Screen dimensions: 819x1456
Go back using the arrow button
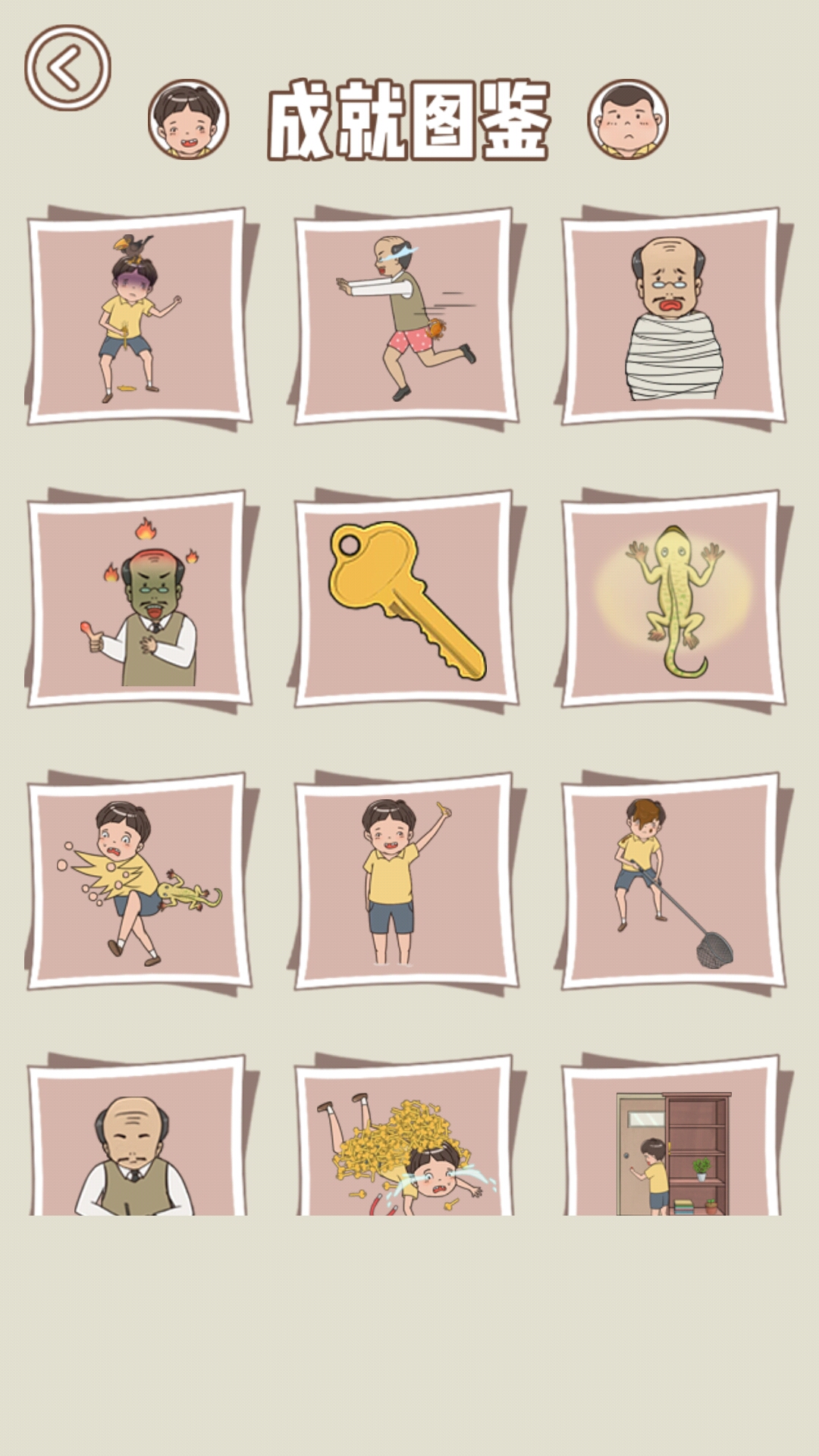point(67,67)
